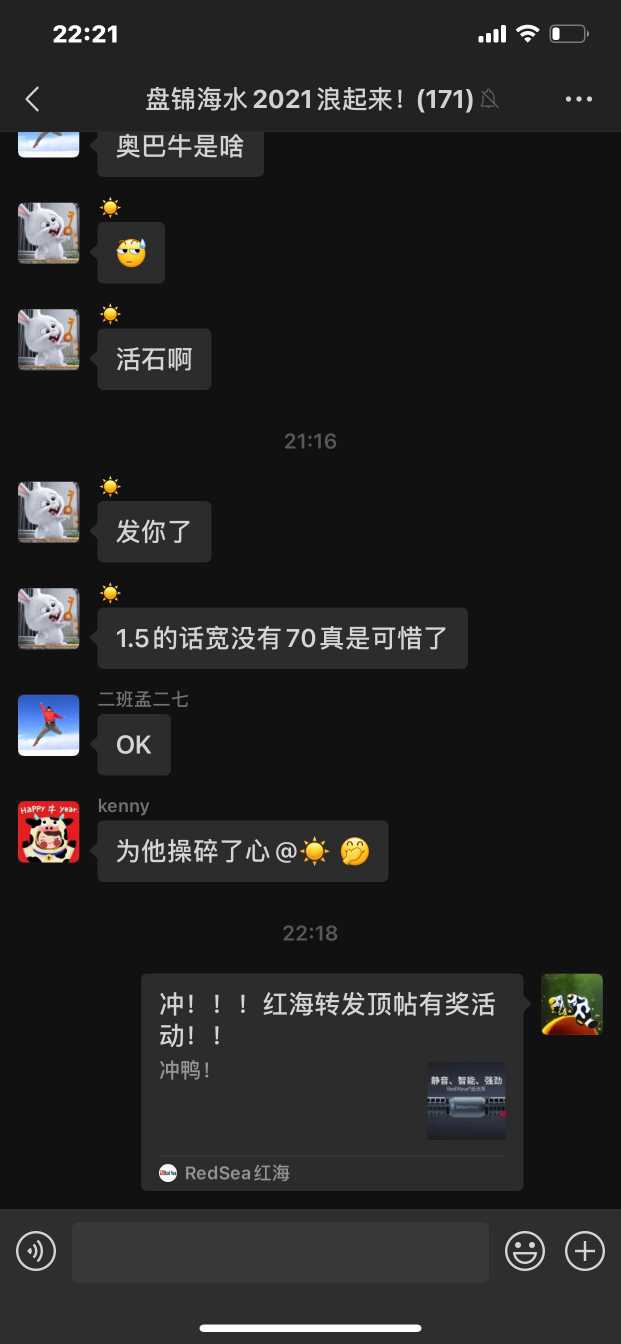Open the emoji sticker panel
This screenshot has width=621, height=1344.
525,1250
